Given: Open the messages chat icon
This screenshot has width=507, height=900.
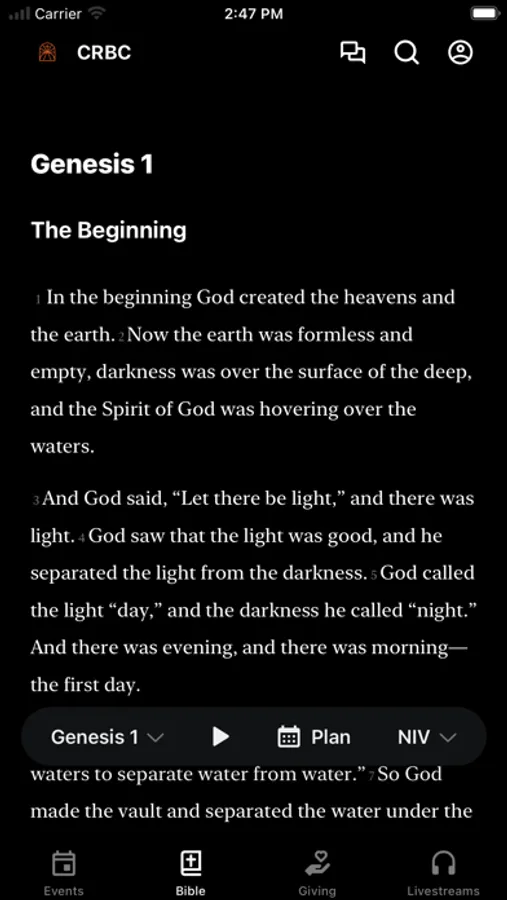Looking at the screenshot, I should (353, 53).
